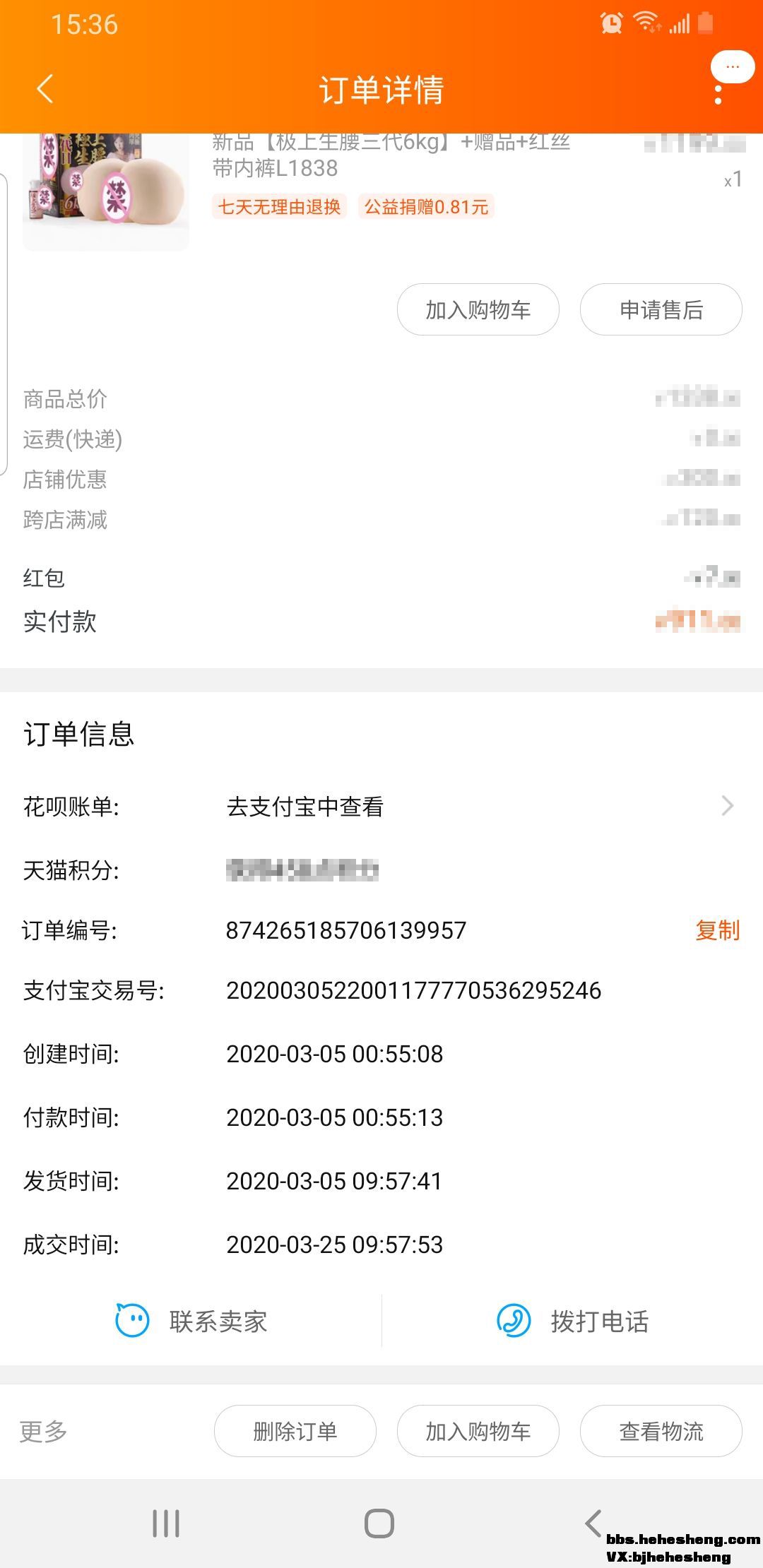Image resolution: width=763 pixels, height=1568 pixels.
Task: Tap 加入购物车 in the bottom bar
Action: tap(478, 1431)
